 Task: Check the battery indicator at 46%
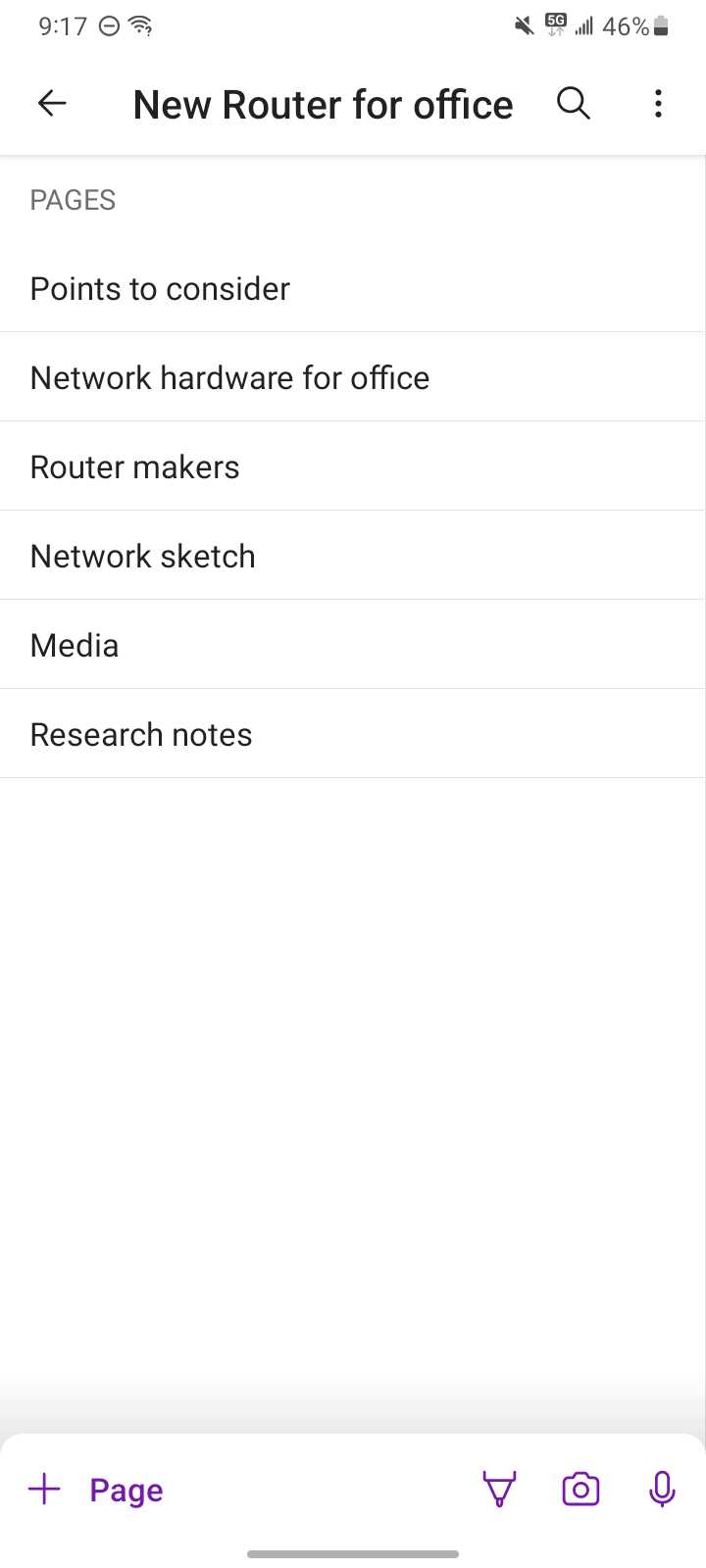[x=629, y=25]
